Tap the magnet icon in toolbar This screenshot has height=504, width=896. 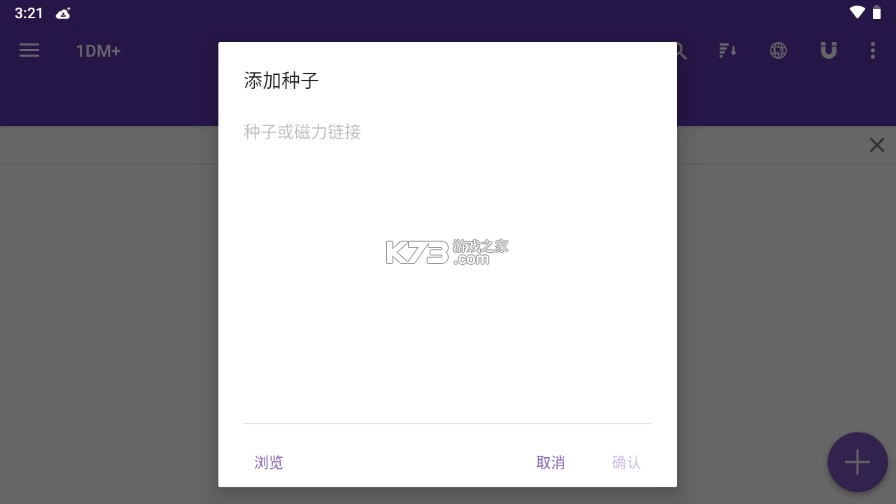[x=828, y=50]
